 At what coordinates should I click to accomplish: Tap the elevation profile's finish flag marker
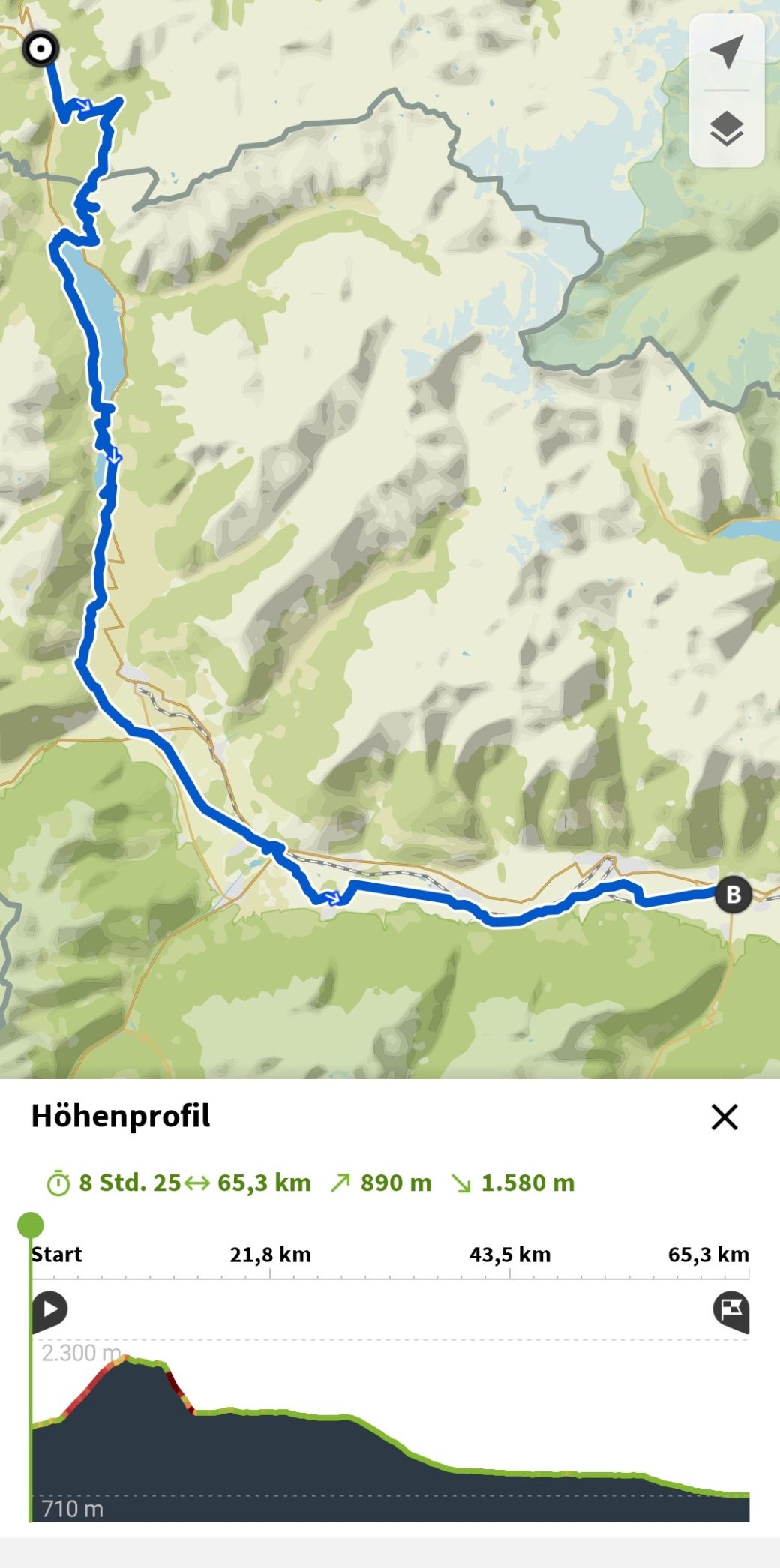[730, 1309]
